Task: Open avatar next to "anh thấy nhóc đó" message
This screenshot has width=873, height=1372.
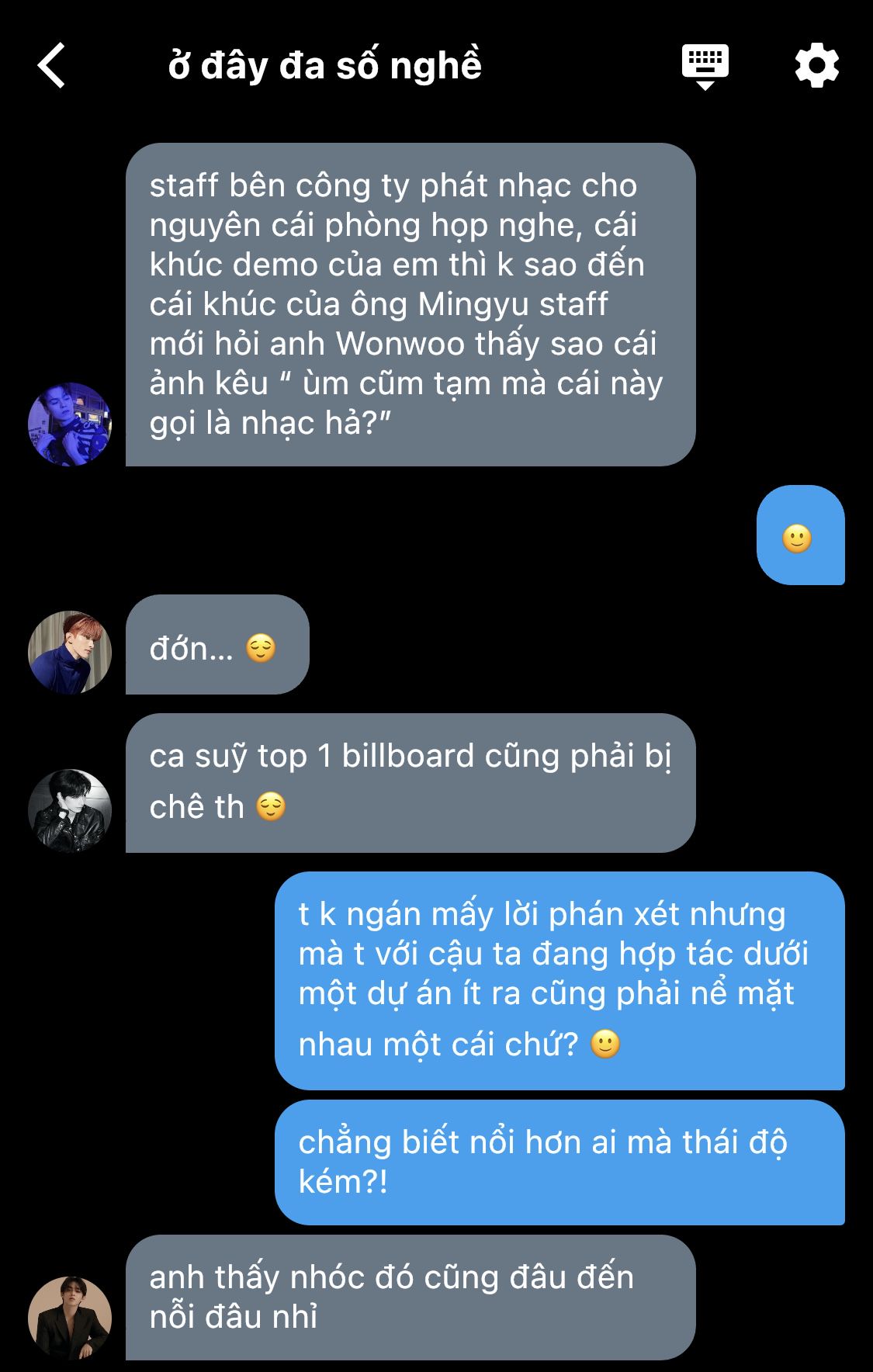Action: tap(70, 1318)
